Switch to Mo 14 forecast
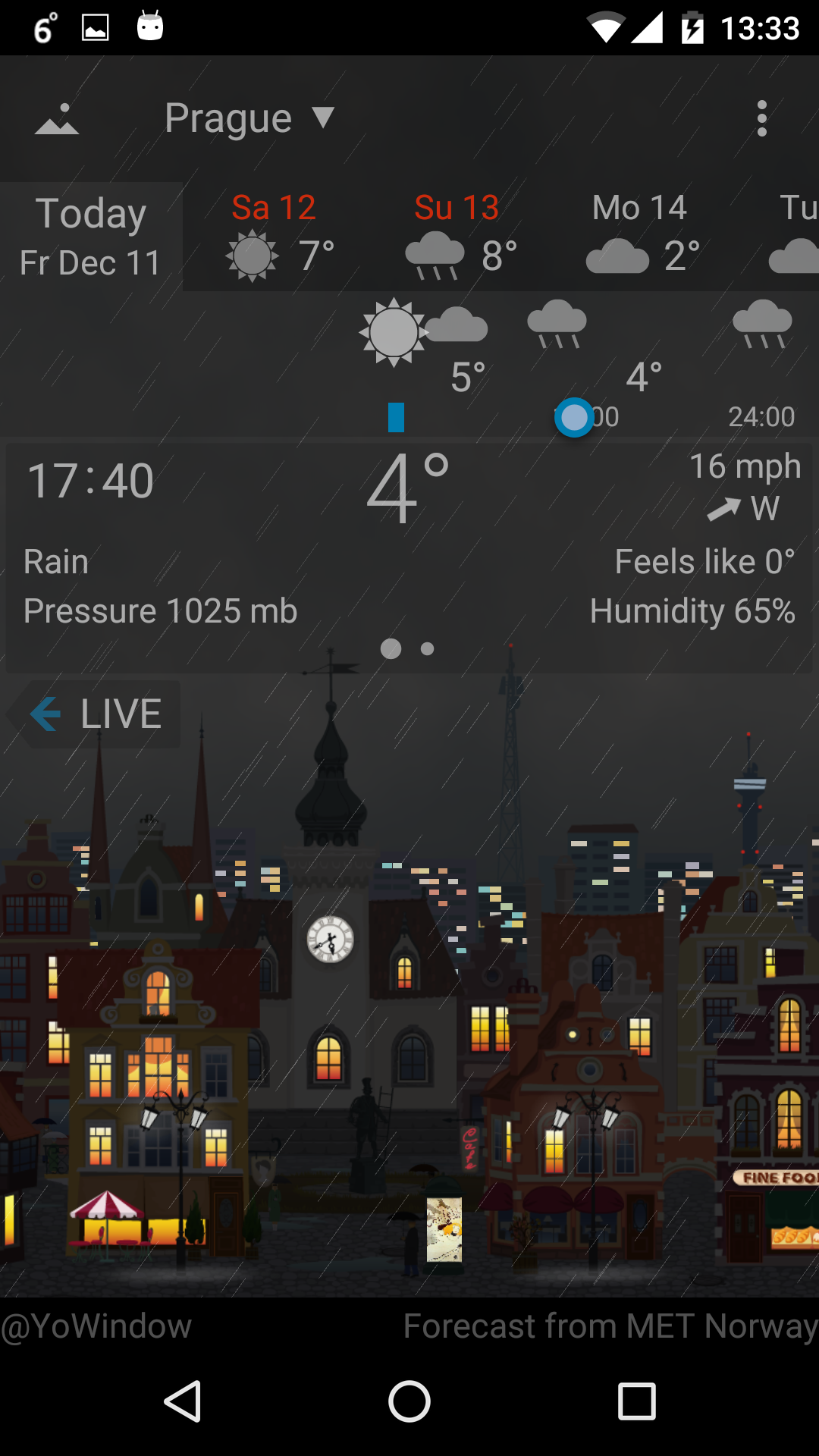This screenshot has width=819, height=1456. click(639, 237)
